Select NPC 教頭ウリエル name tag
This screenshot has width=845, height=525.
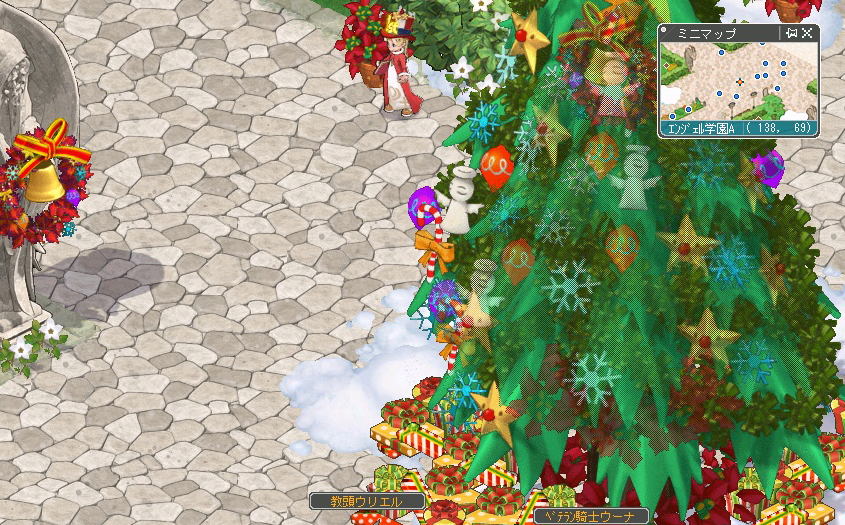click(x=366, y=500)
